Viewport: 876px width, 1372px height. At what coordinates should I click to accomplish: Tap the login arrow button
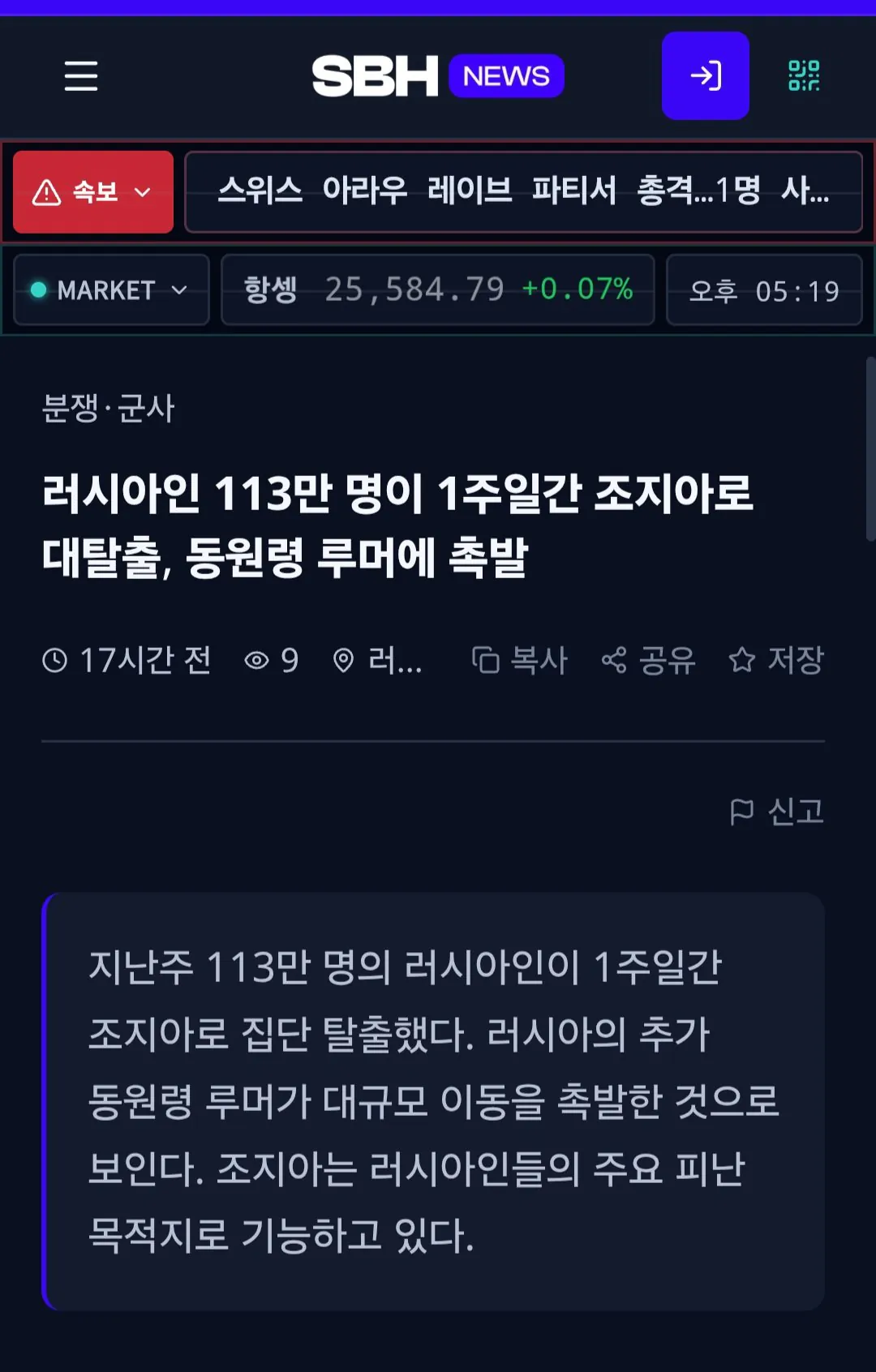(705, 75)
